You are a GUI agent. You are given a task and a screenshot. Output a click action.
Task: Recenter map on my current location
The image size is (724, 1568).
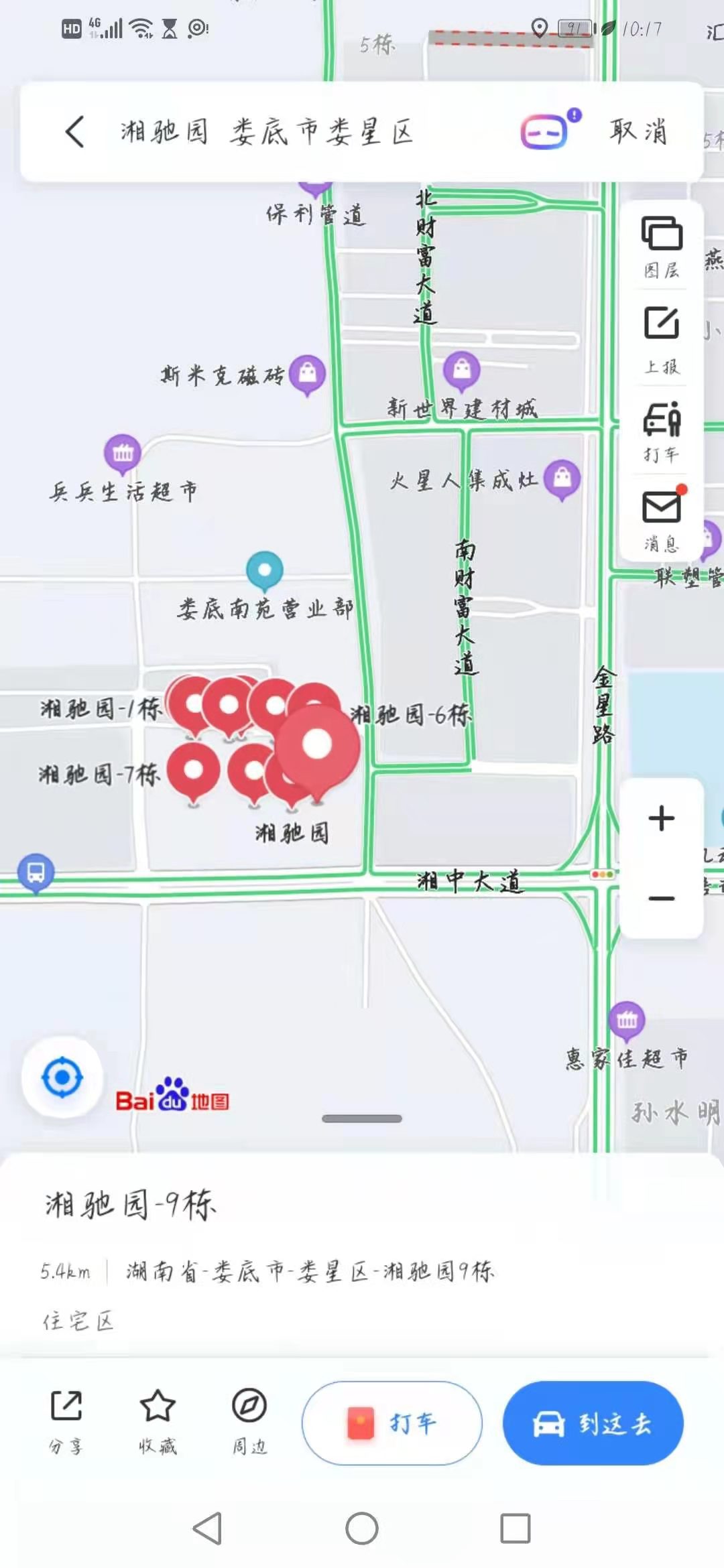point(62,1077)
